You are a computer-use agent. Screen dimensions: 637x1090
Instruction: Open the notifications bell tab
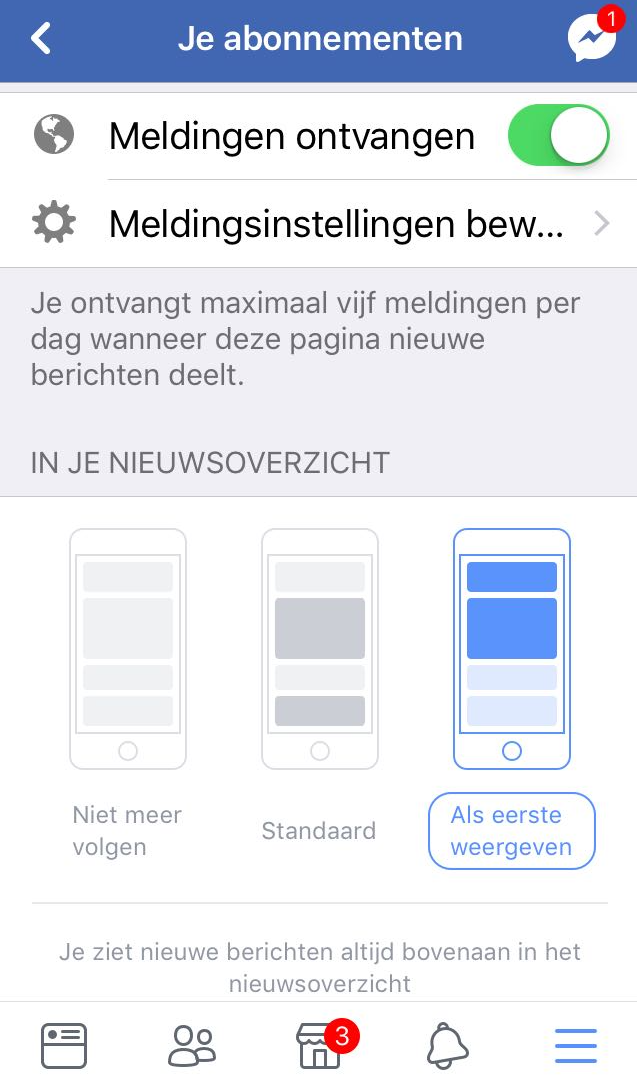pos(447,1046)
